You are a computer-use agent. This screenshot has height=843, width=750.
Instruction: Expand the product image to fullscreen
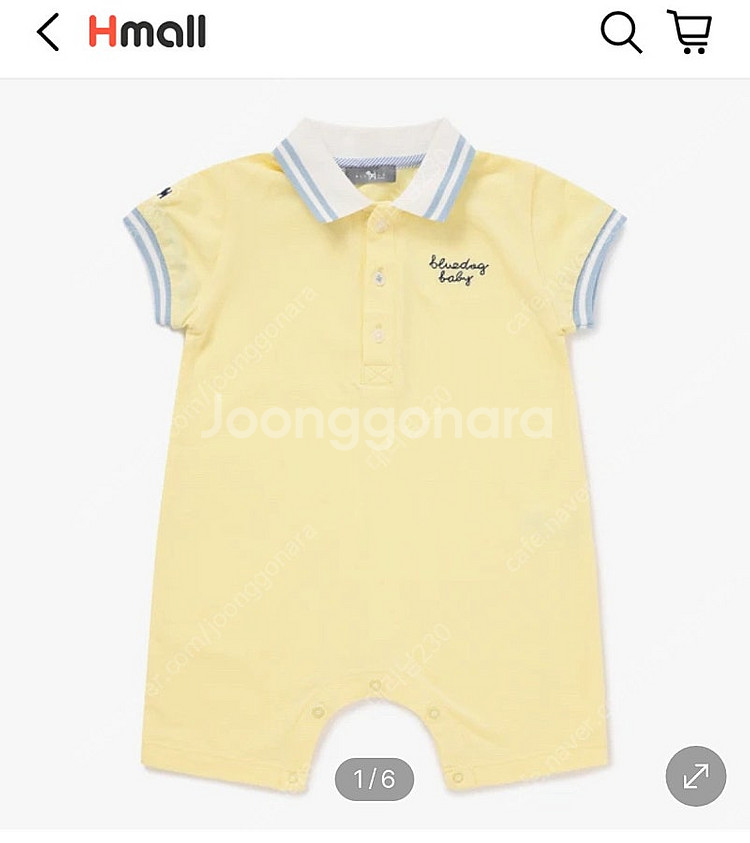click(696, 776)
